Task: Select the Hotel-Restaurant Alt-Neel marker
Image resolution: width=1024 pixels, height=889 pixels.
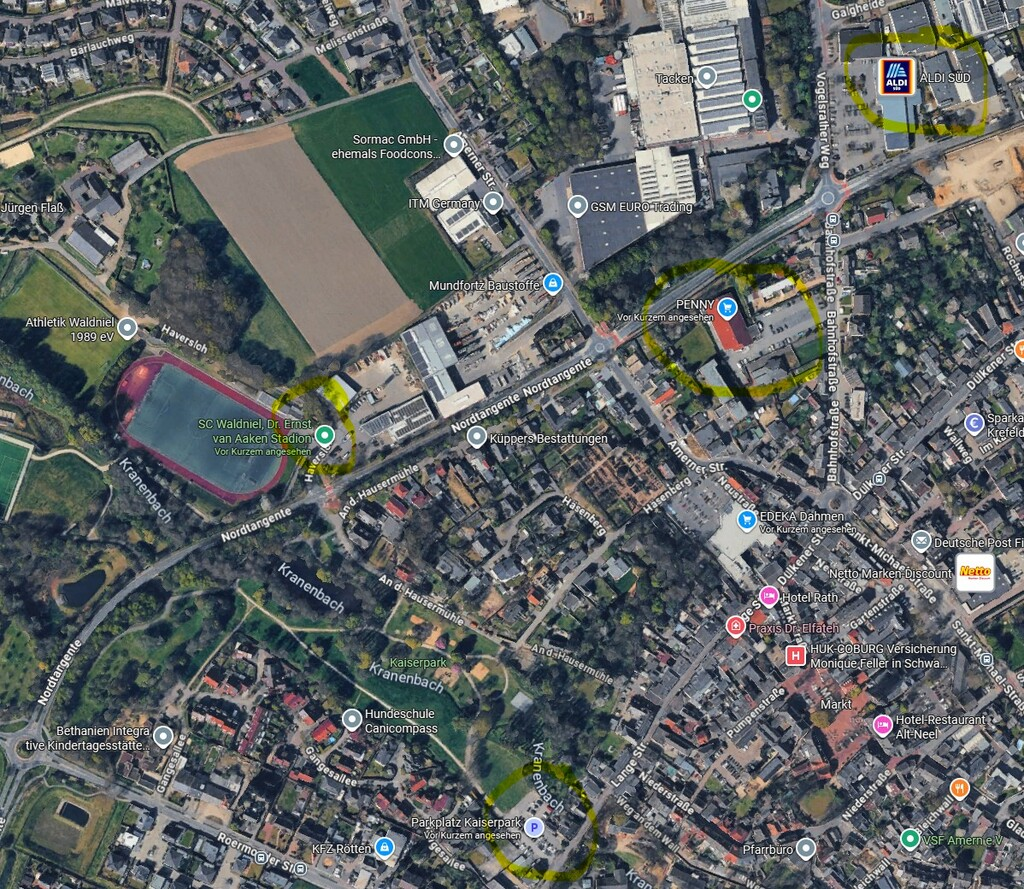Action: coord(882,725)
